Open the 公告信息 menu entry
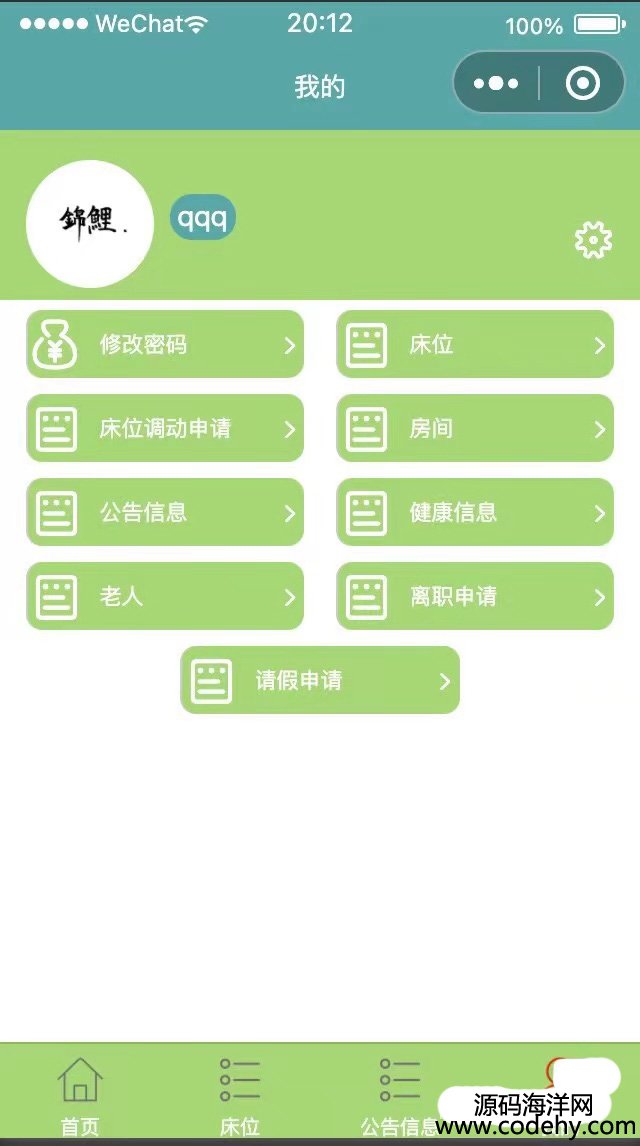This screenshot has height=1146, width=640. [x=165, y=513]
